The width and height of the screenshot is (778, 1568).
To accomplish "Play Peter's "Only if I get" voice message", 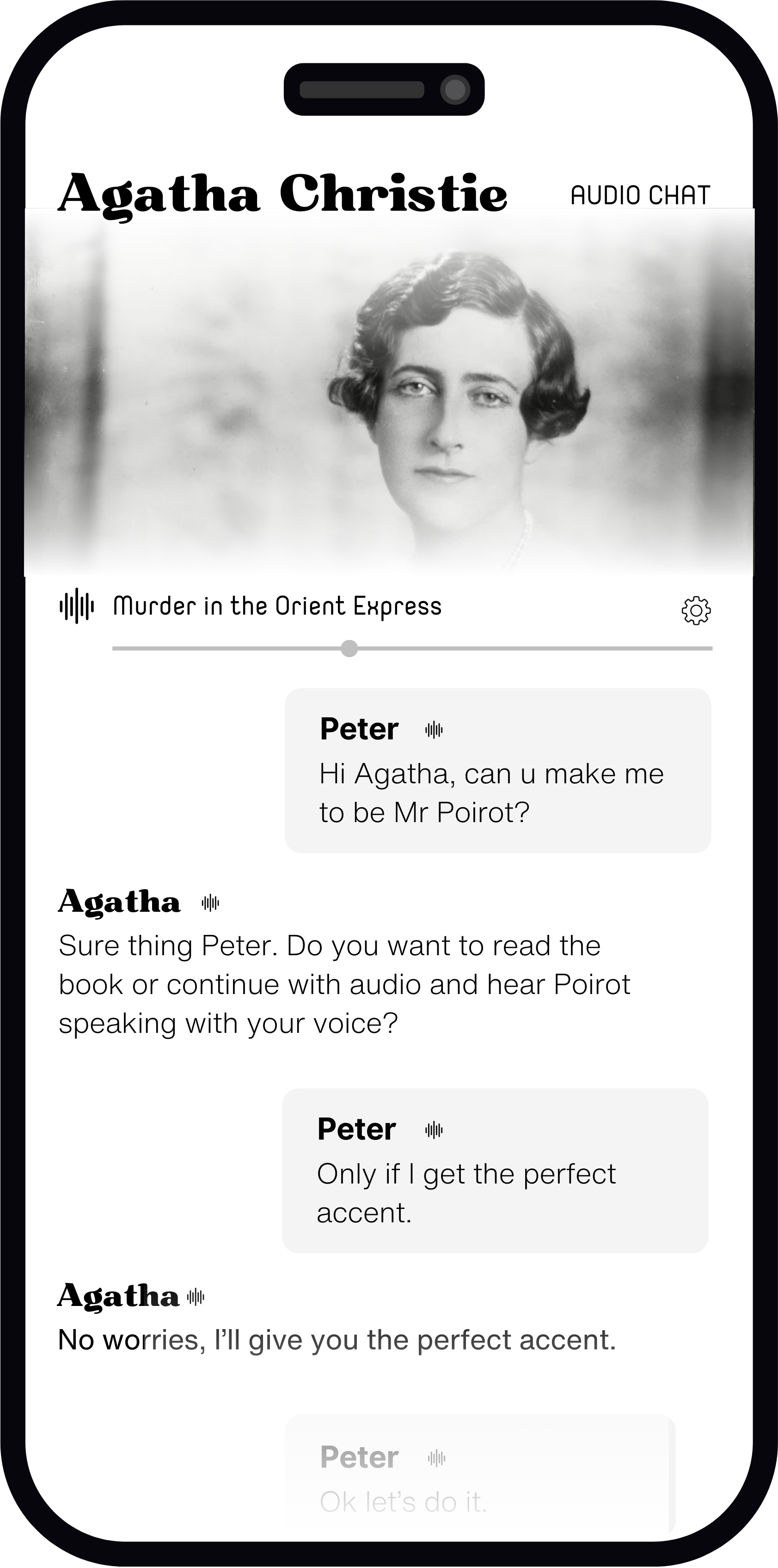I will [434, 1130].
